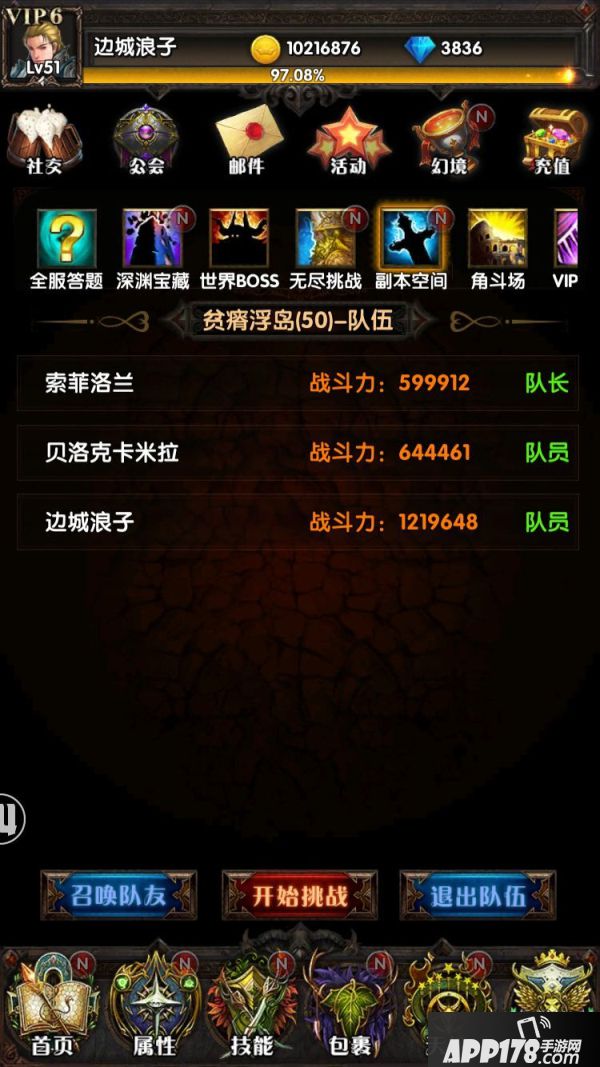Open the 活动 events page
This screenshot has width=600, height=1067.
[348, 140]
